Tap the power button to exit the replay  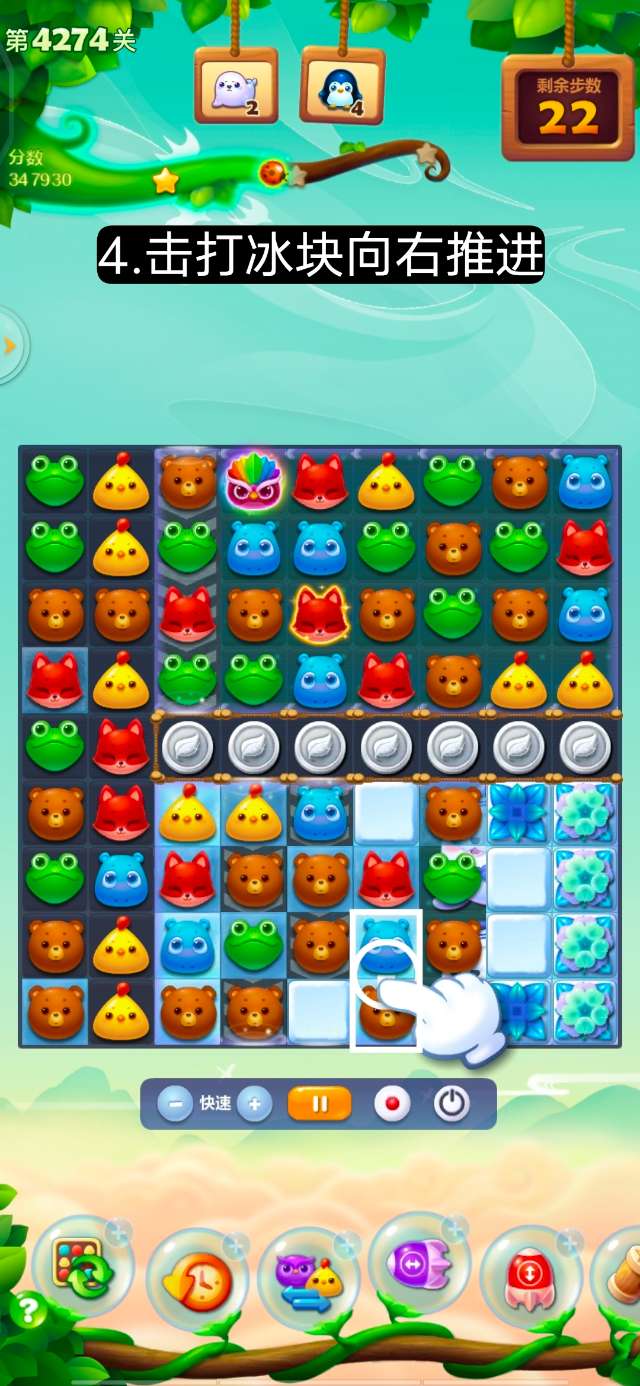click(452, 1104)
